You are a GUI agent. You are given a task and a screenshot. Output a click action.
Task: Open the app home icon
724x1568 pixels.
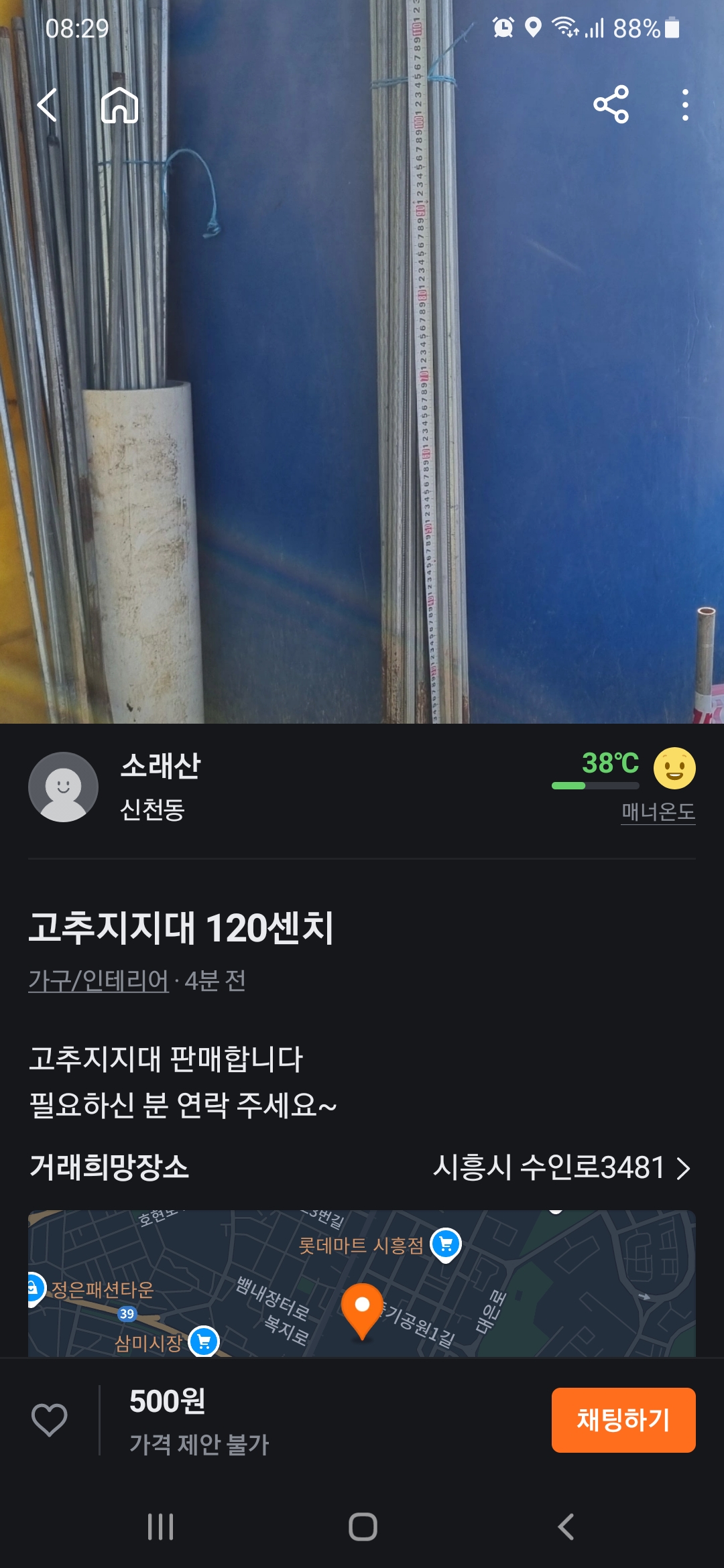coord(119,105)
